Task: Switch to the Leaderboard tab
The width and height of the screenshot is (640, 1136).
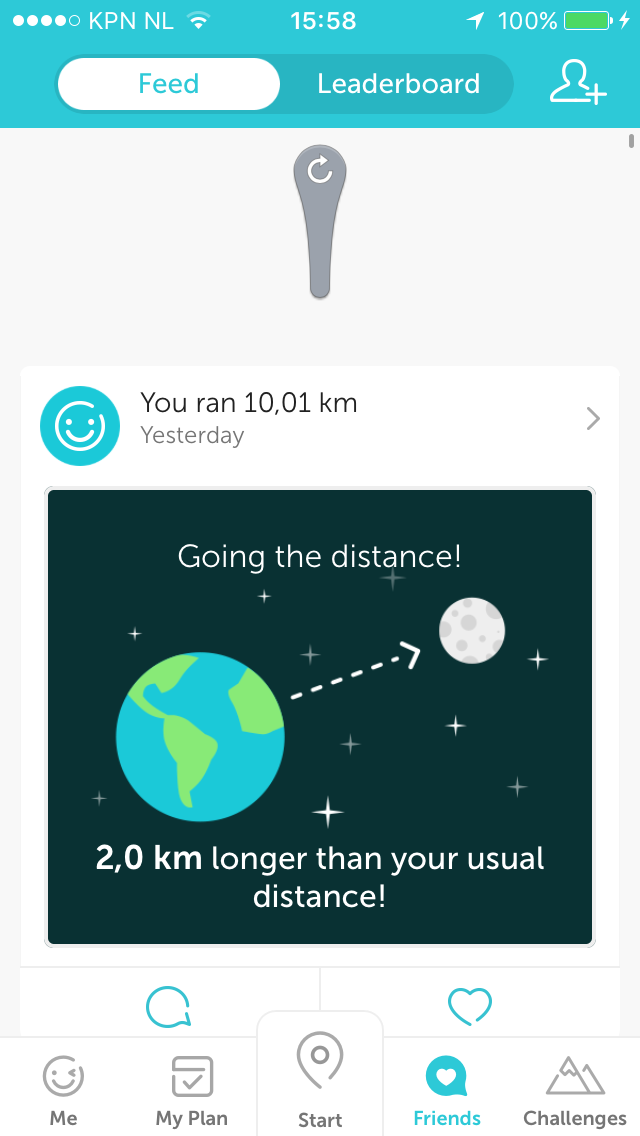Action: coord(398,84)
